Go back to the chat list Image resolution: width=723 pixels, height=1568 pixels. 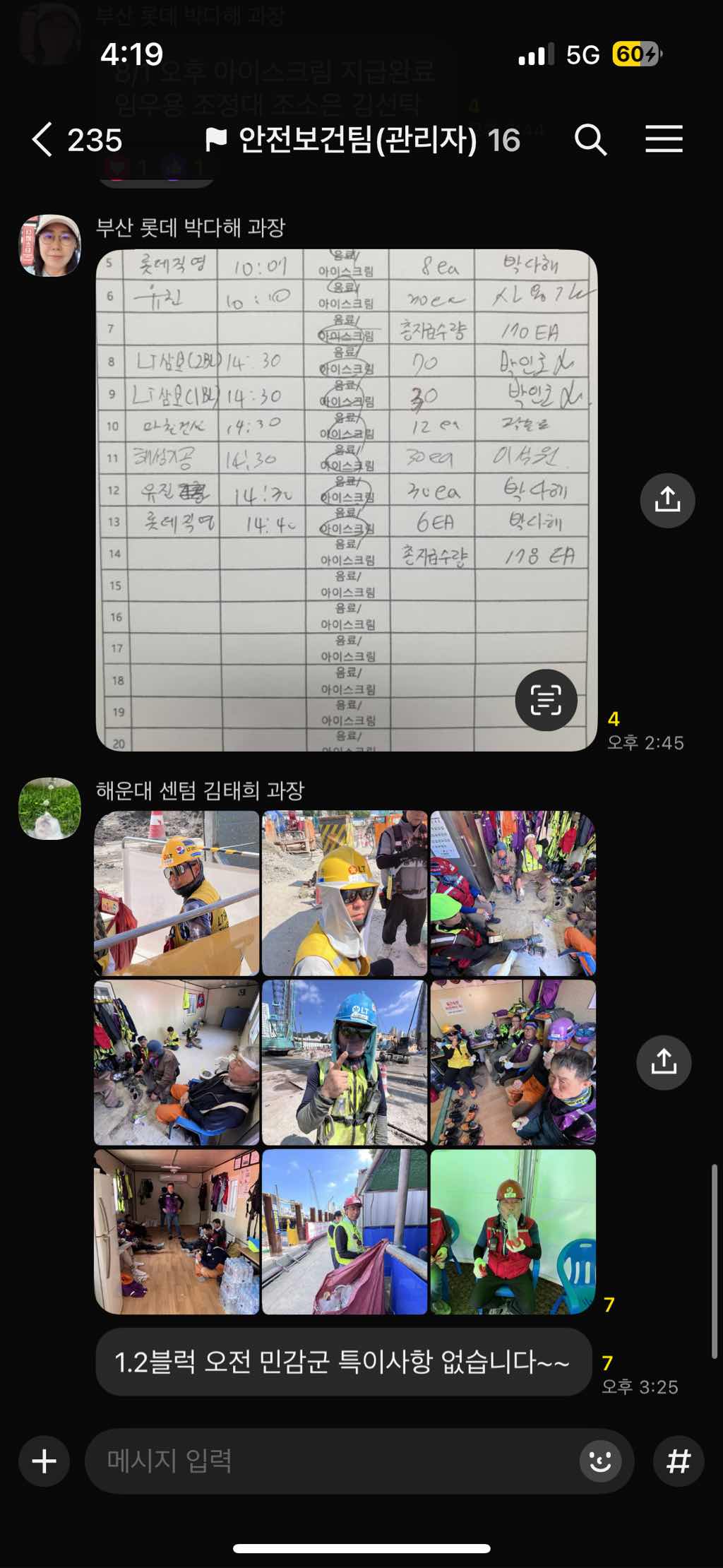[x=42, y=139]
